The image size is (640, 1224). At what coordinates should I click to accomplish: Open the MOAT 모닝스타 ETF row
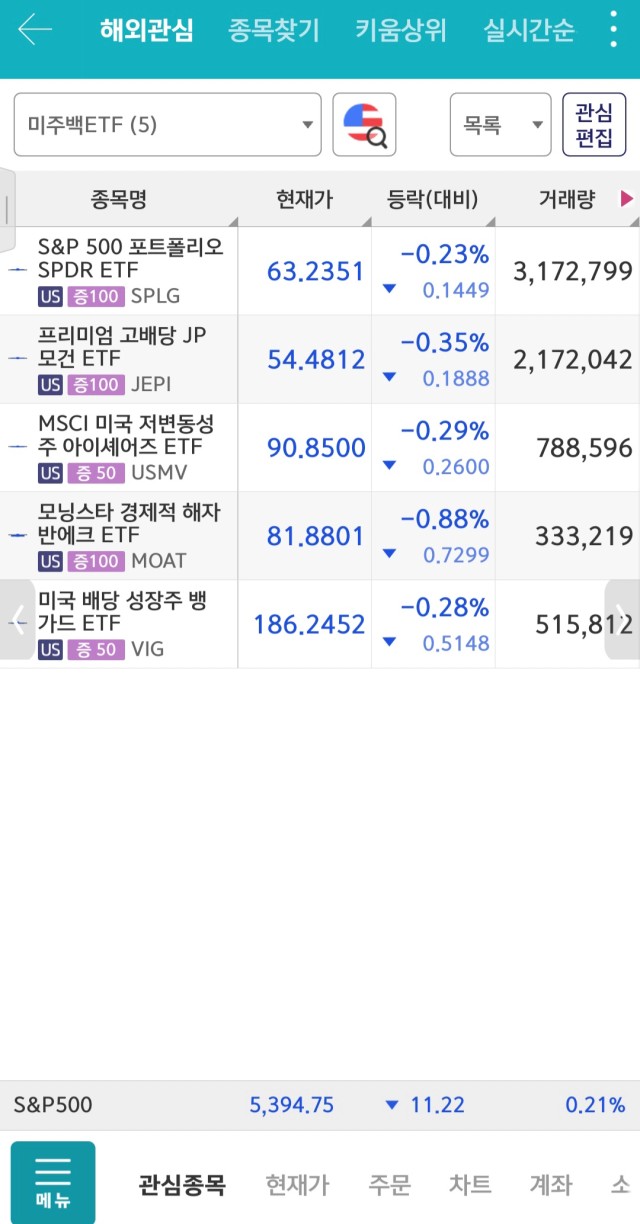click(320, 535)
